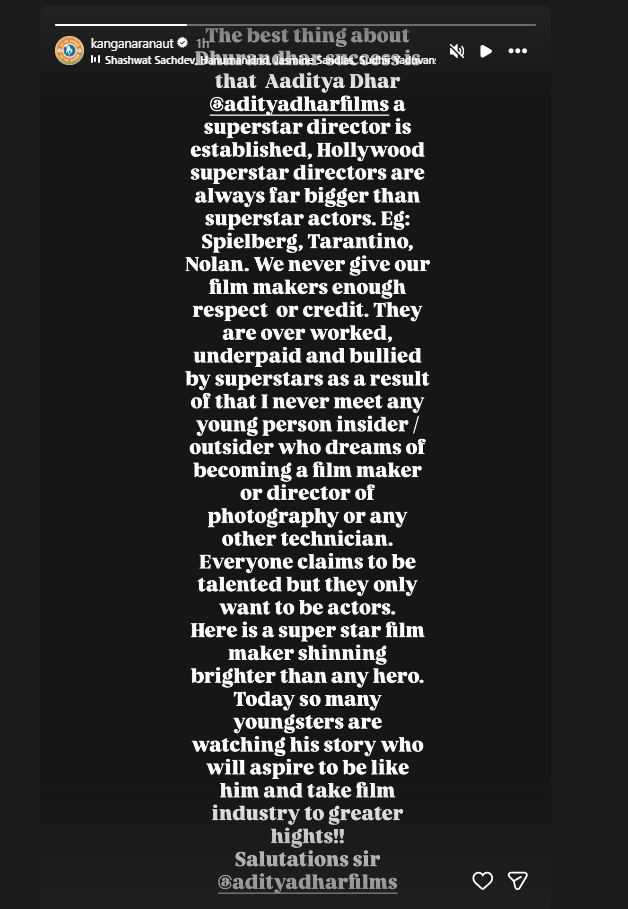Share this story via the send icon
The height and width of the screenshot is (909, 628).
(x=517, y=881)
